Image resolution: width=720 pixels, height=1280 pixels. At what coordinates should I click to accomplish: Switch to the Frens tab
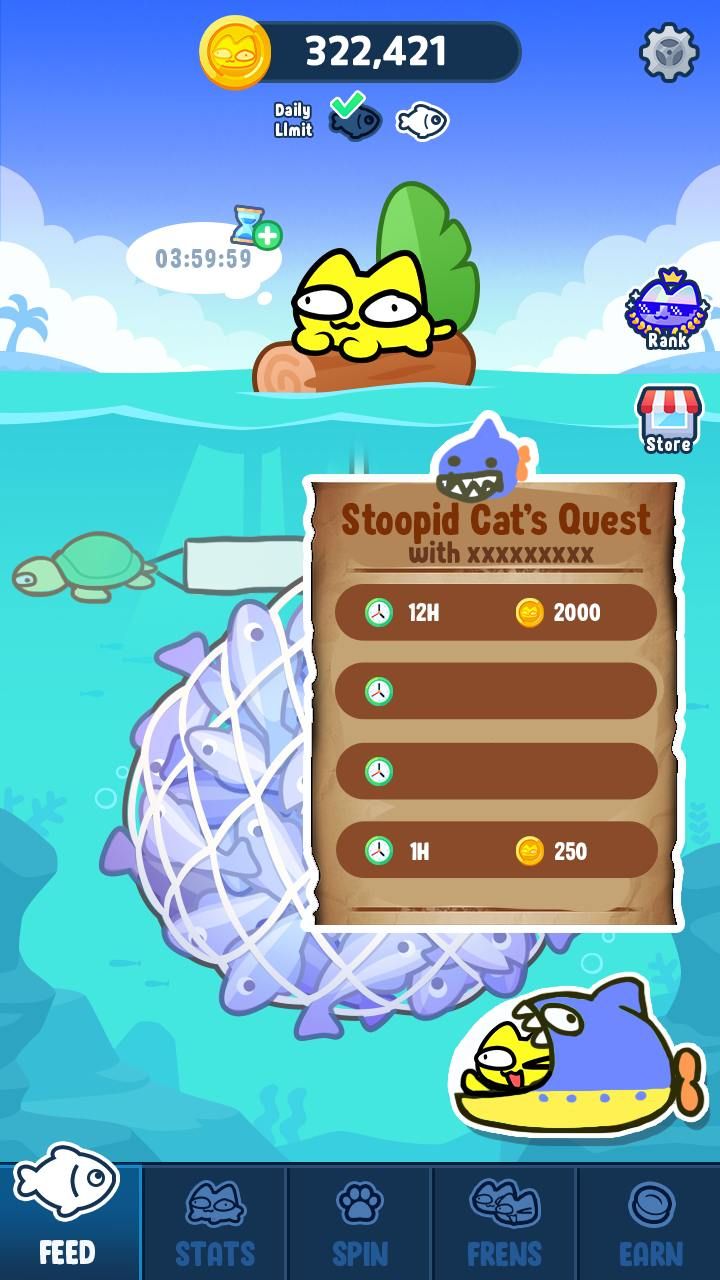pyautogui.click(x=505, y=1224)
